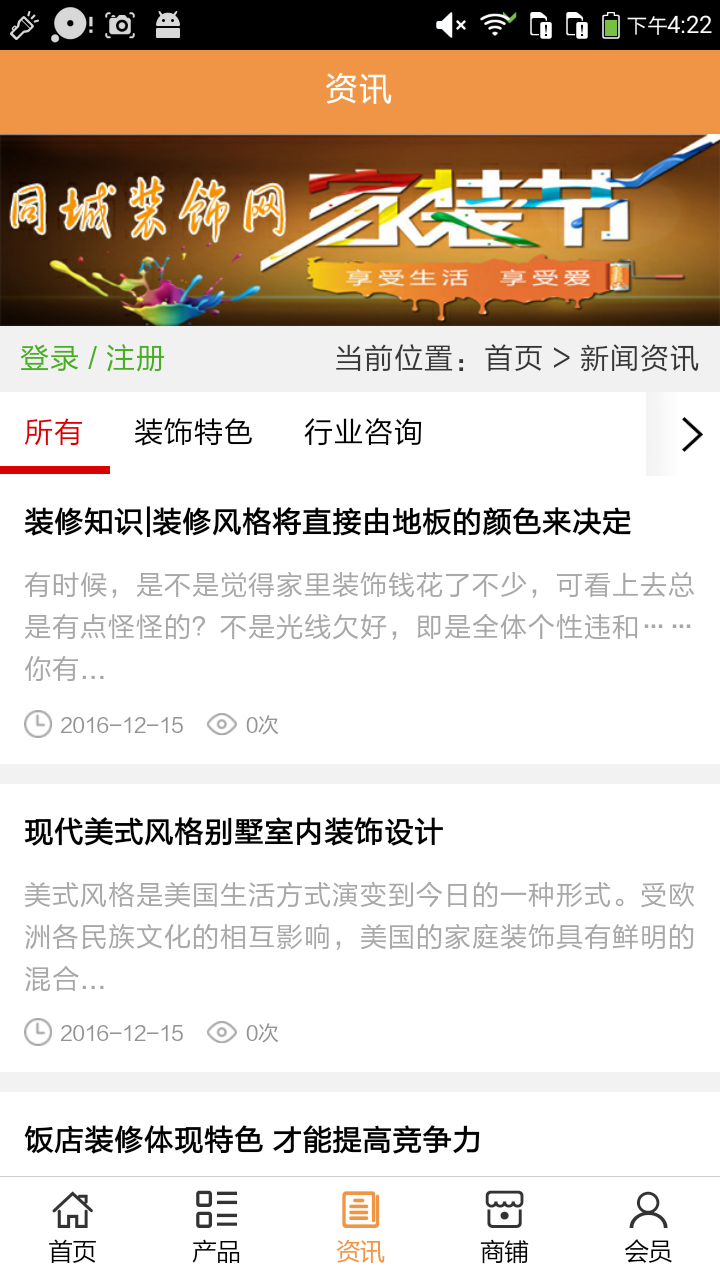Select the 资讯 bottom tab

[360, 1227]
